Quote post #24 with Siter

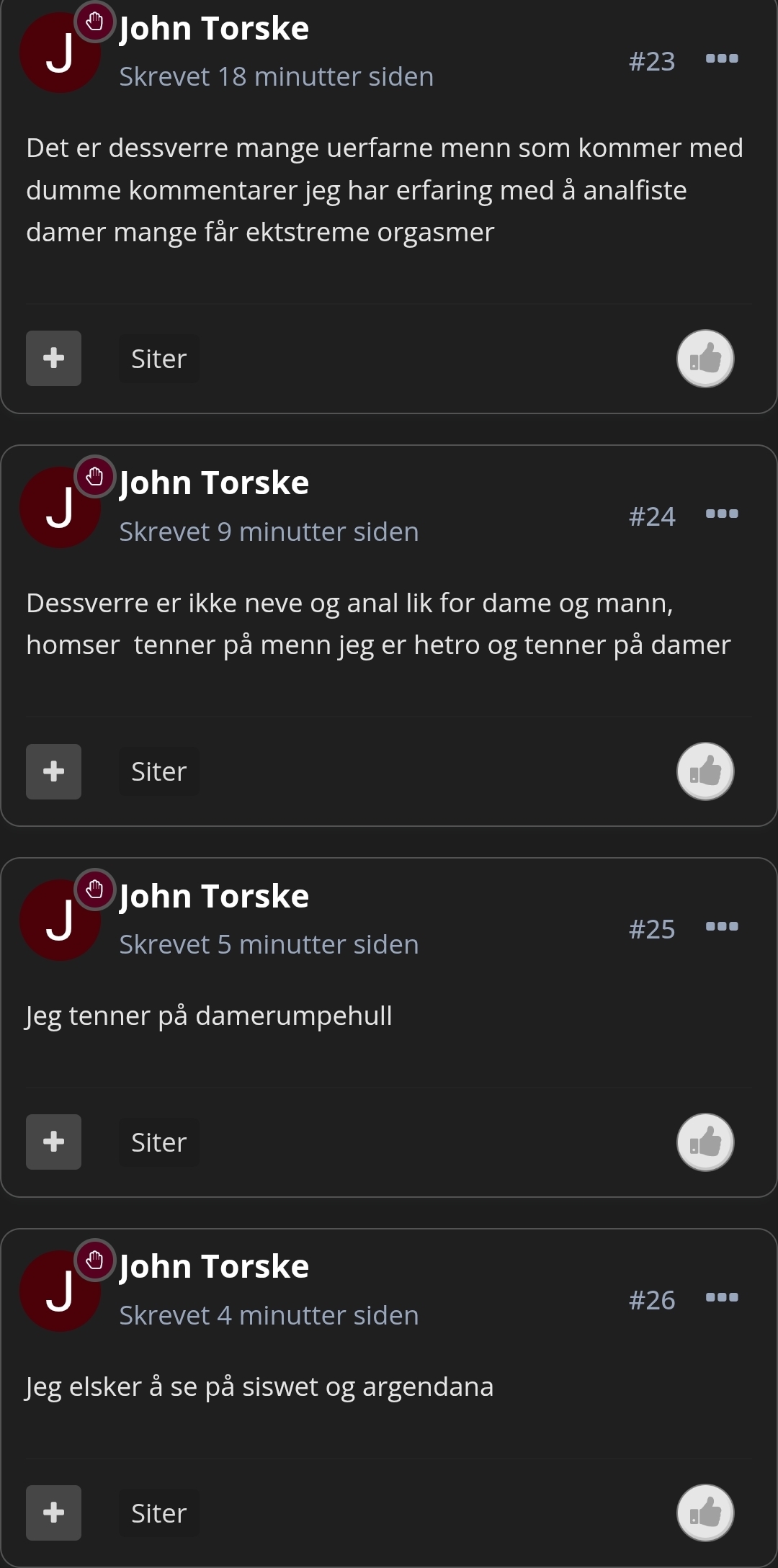click(158, 771)
